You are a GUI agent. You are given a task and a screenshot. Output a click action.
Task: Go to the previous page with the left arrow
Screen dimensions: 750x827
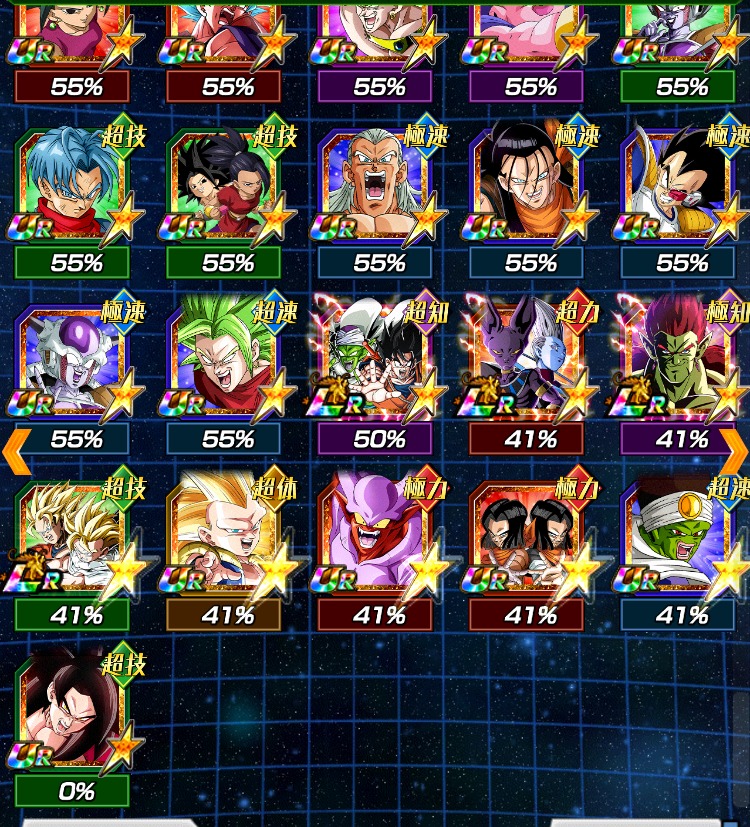(17, 451)
